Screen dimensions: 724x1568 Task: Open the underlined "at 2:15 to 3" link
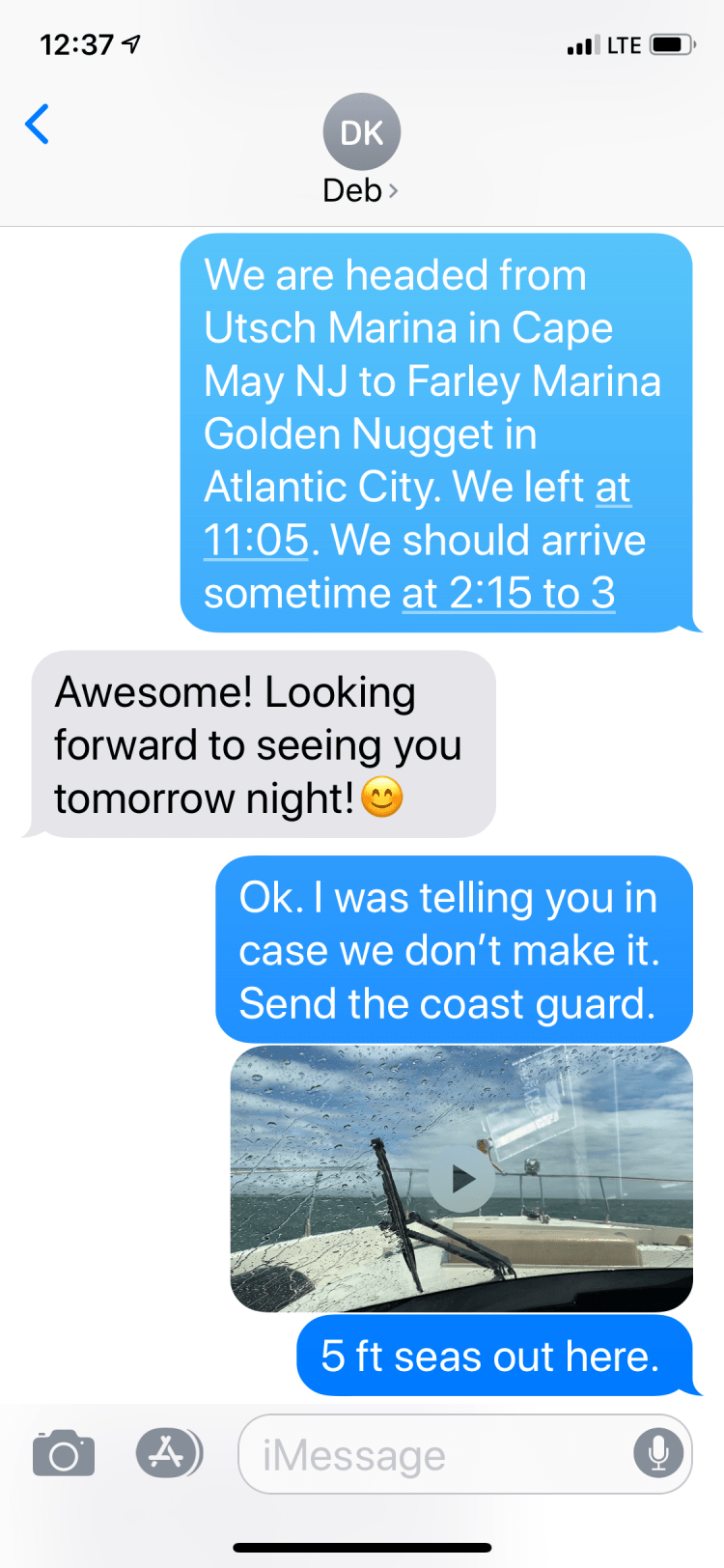click(x=508, y=593)
